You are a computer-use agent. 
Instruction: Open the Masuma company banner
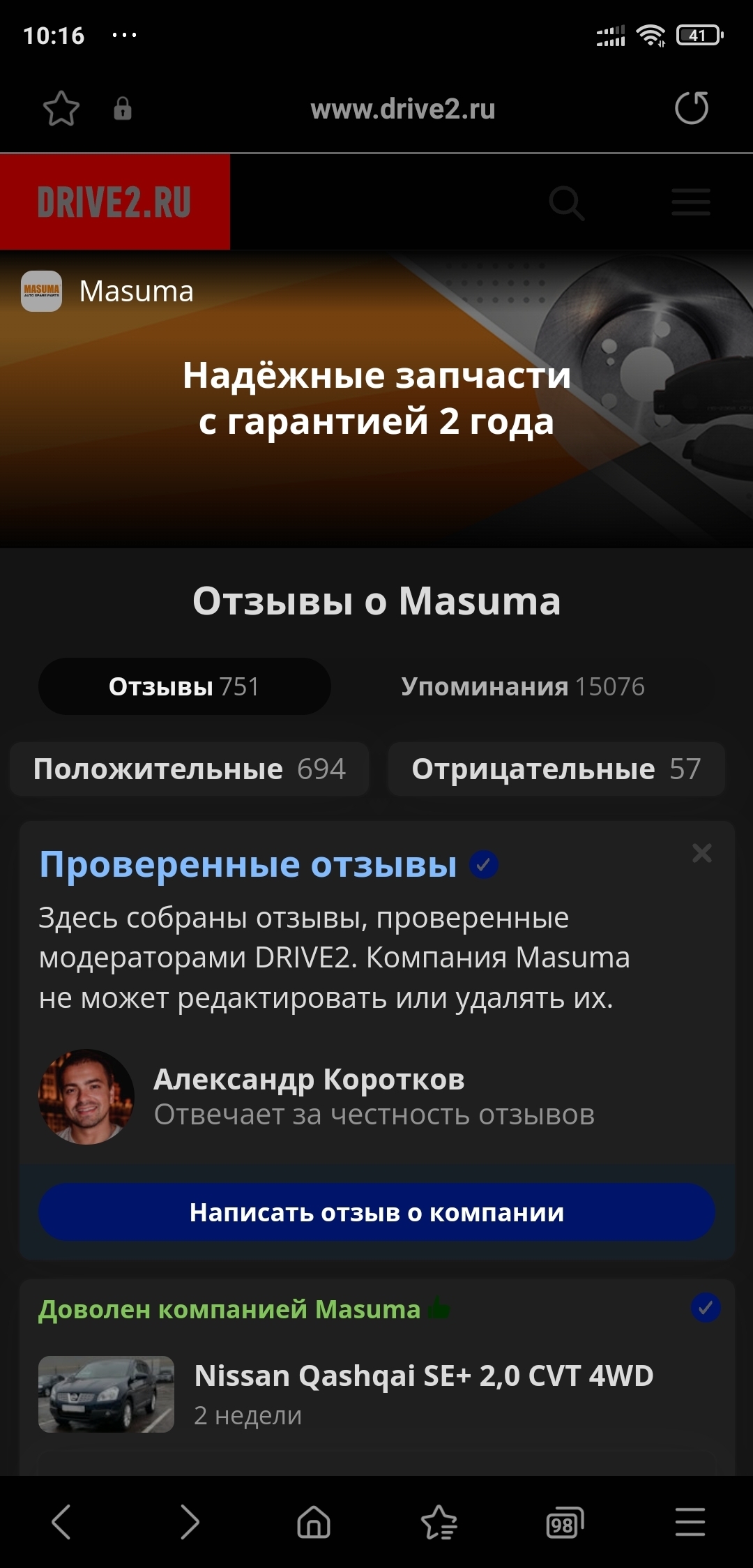click(376, 398)
